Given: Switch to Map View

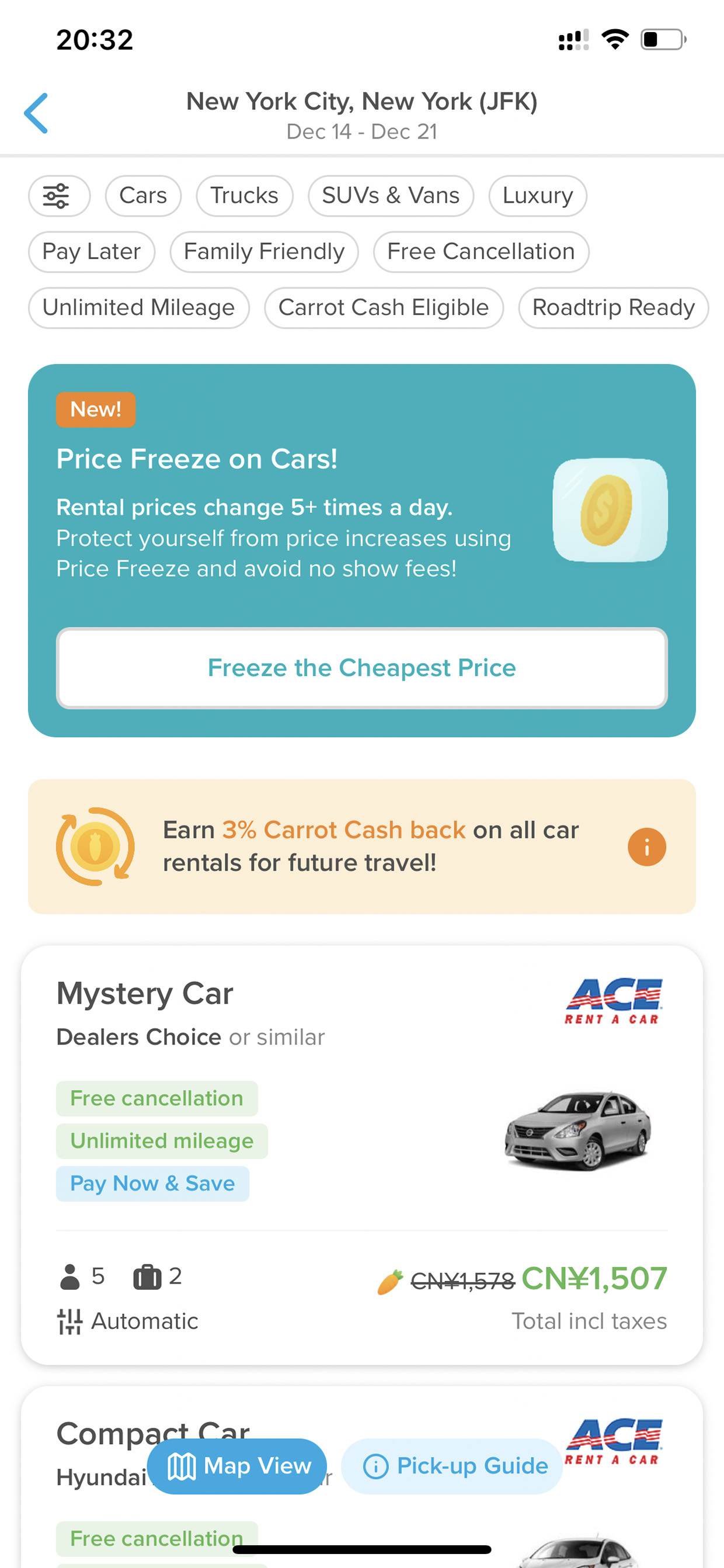Looking at the screenshot, I should 237,1466.
